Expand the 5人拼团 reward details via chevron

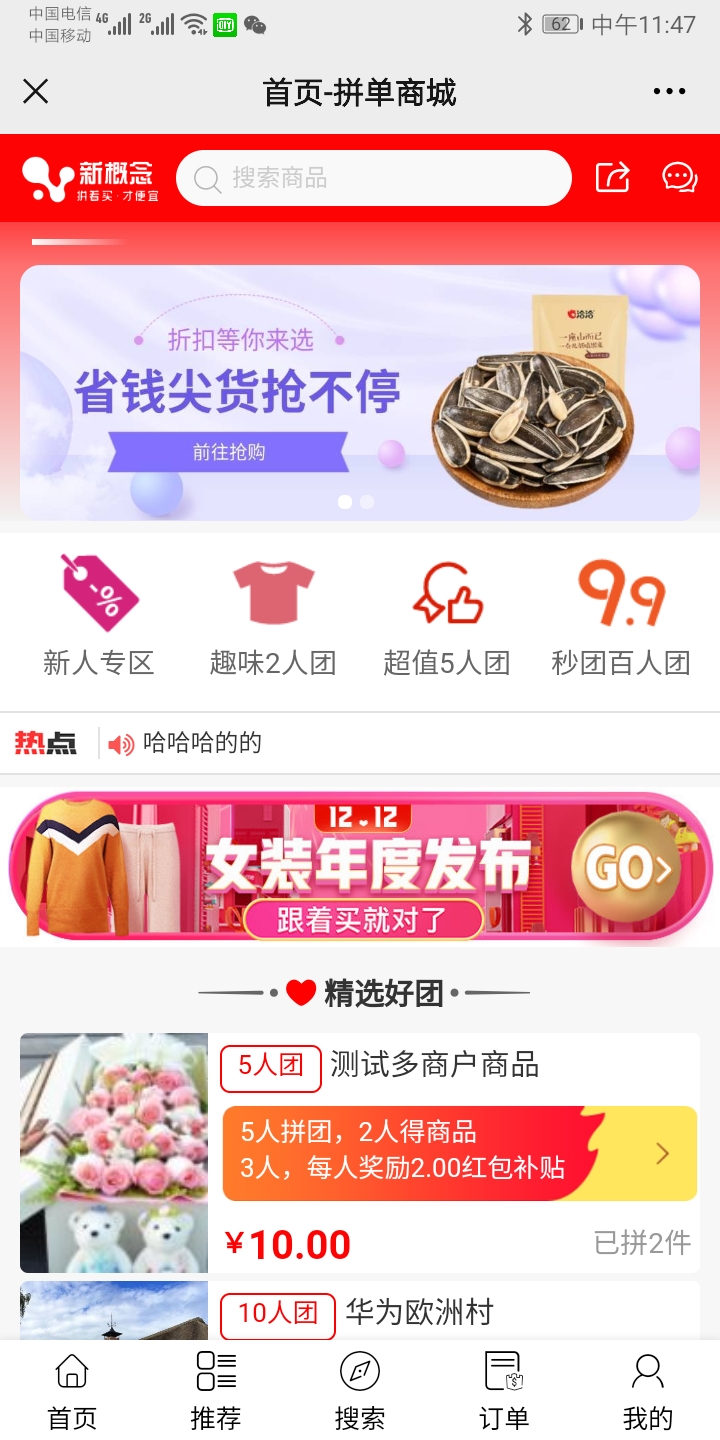662,1153
